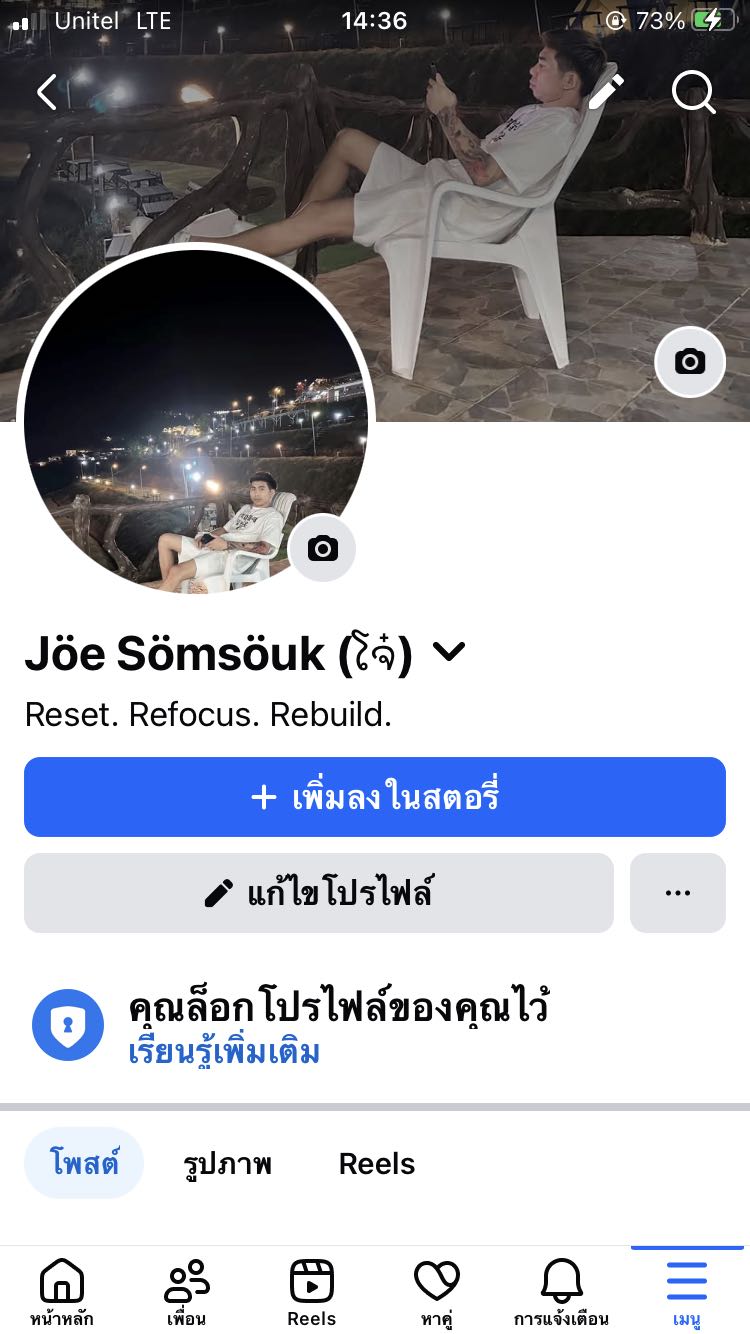Expand the chevron next to Jöe Sömsöuk
Screen dimensions: 750x1334
[x=449, y=653]
